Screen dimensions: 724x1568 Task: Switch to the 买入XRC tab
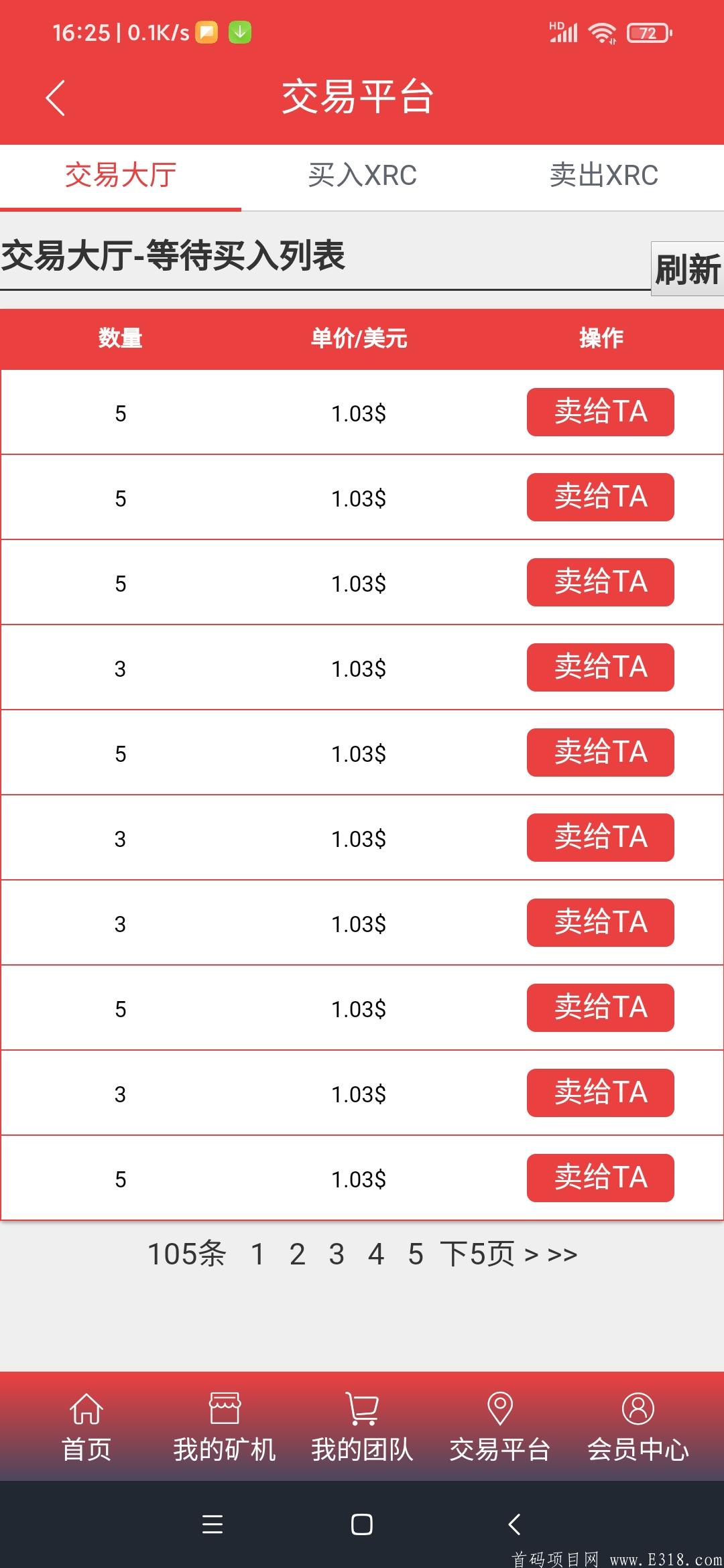[x=362, y=176]
